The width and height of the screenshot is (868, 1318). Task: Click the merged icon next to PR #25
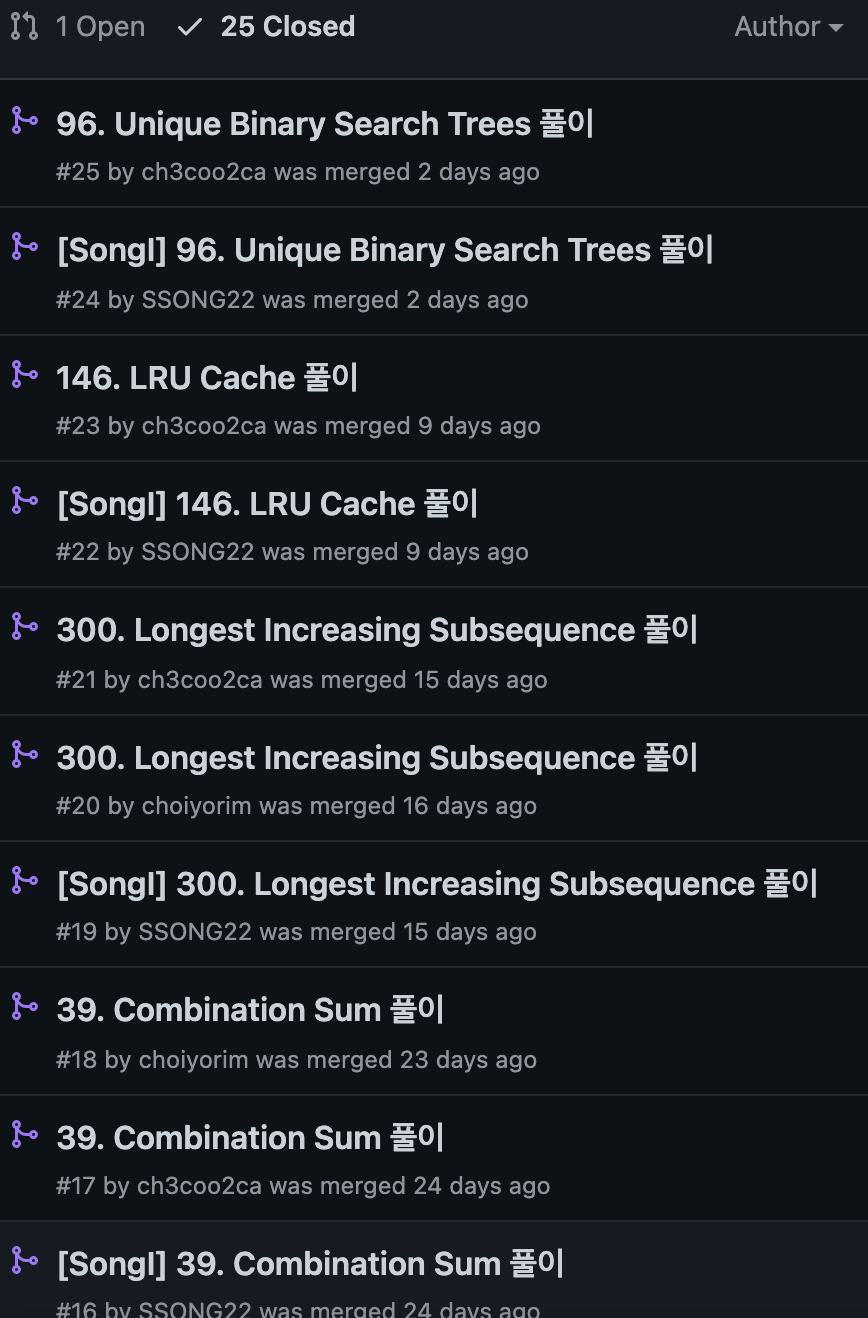(24, 120)
